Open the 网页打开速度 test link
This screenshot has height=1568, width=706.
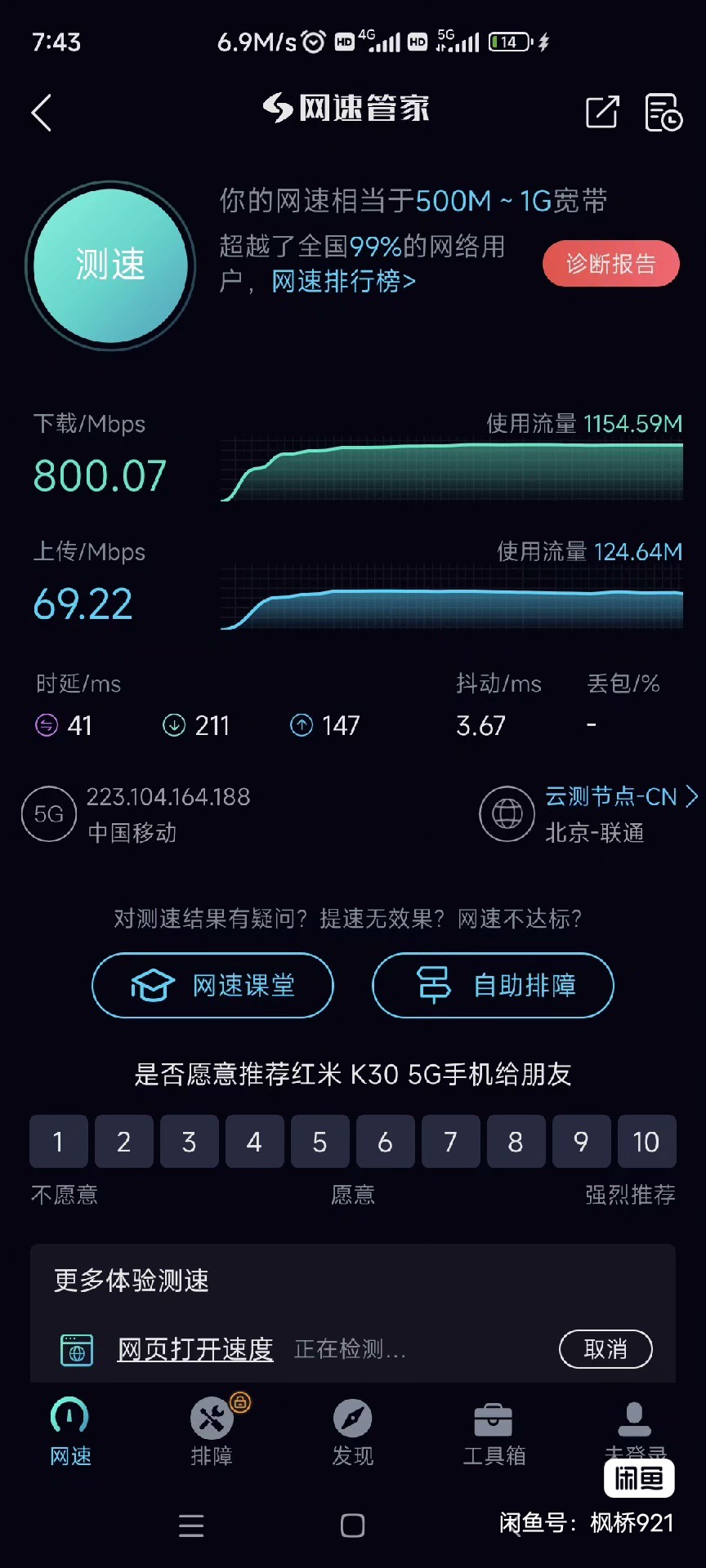(195, 1349)
